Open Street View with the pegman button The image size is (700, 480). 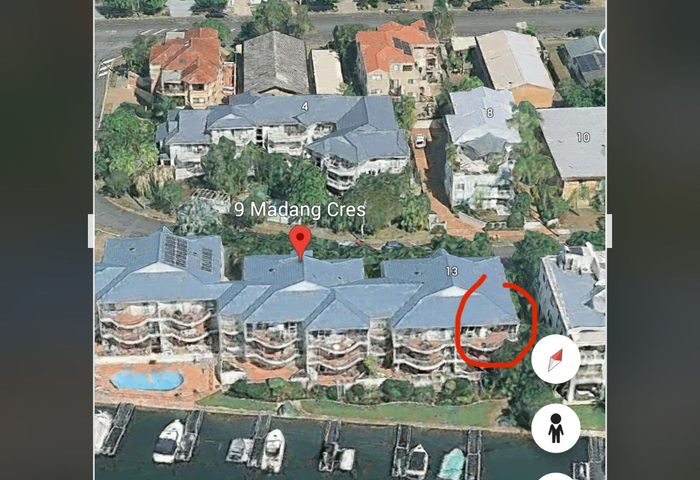point(556,428)
